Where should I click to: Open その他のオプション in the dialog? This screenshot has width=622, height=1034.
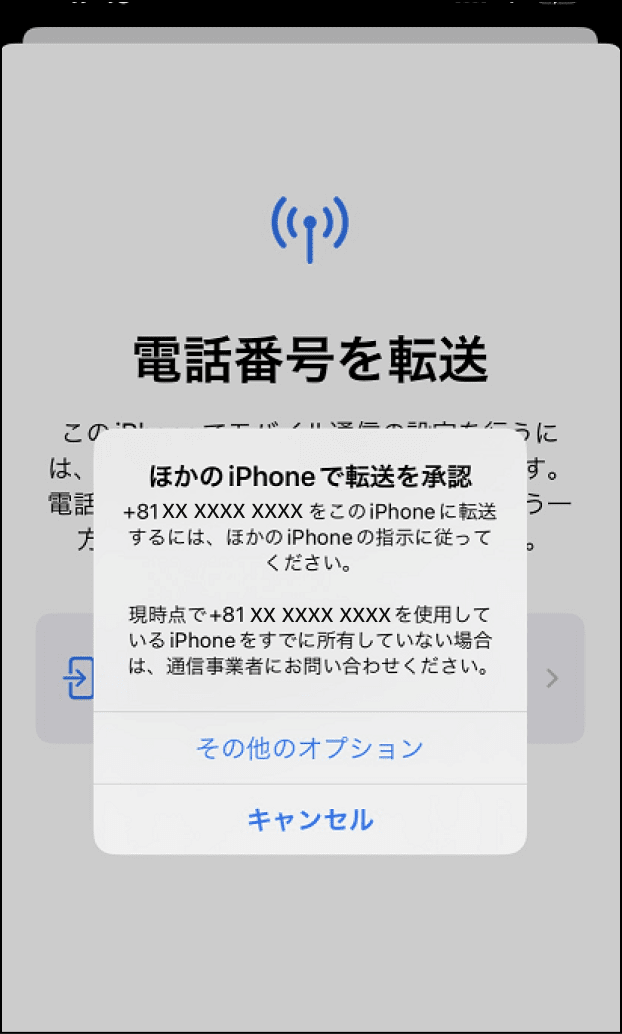310,748
